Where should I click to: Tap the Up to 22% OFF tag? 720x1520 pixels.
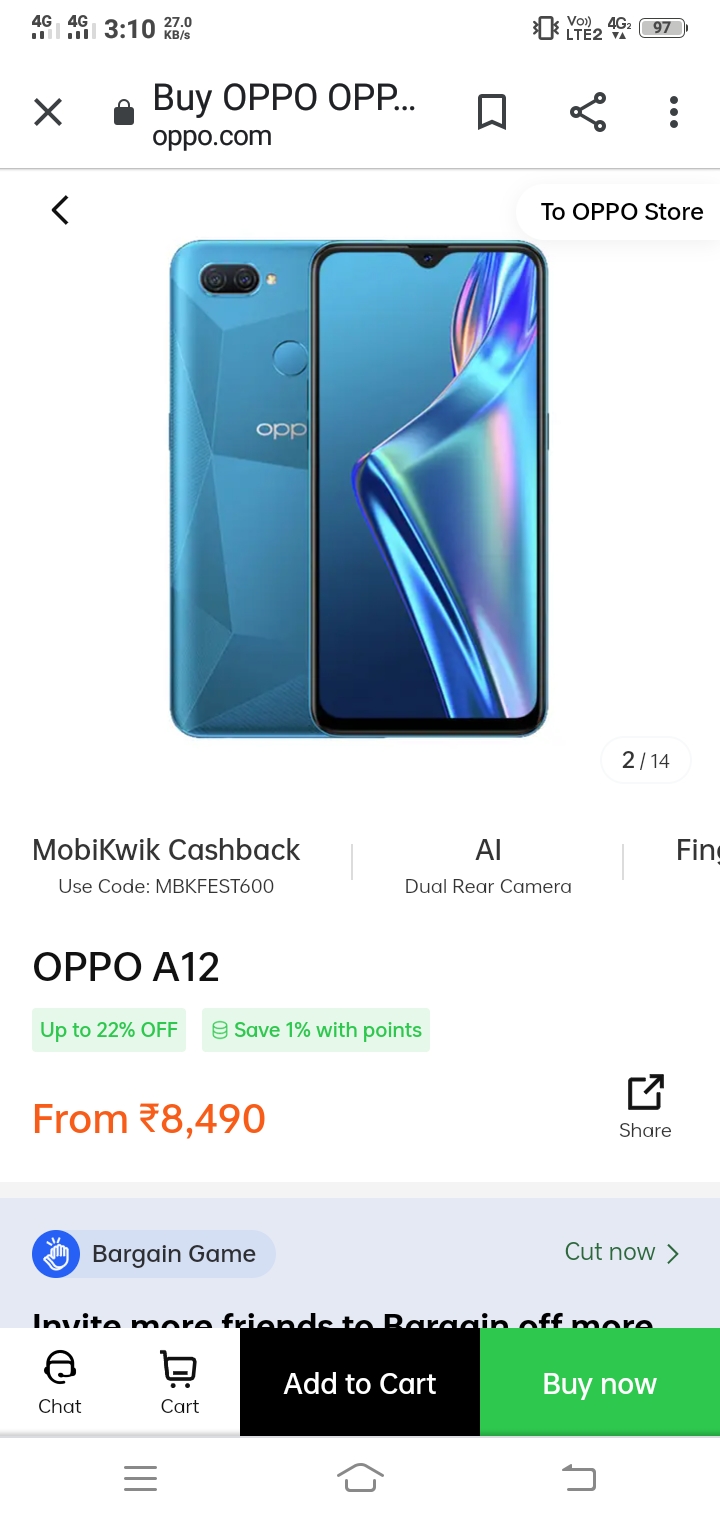(109, 1030)
